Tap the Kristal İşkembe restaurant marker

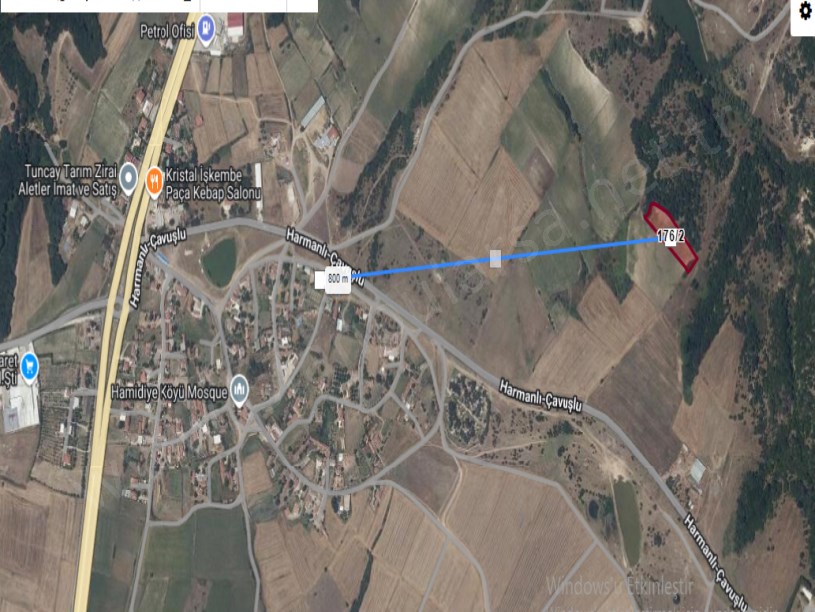[155, 182]
